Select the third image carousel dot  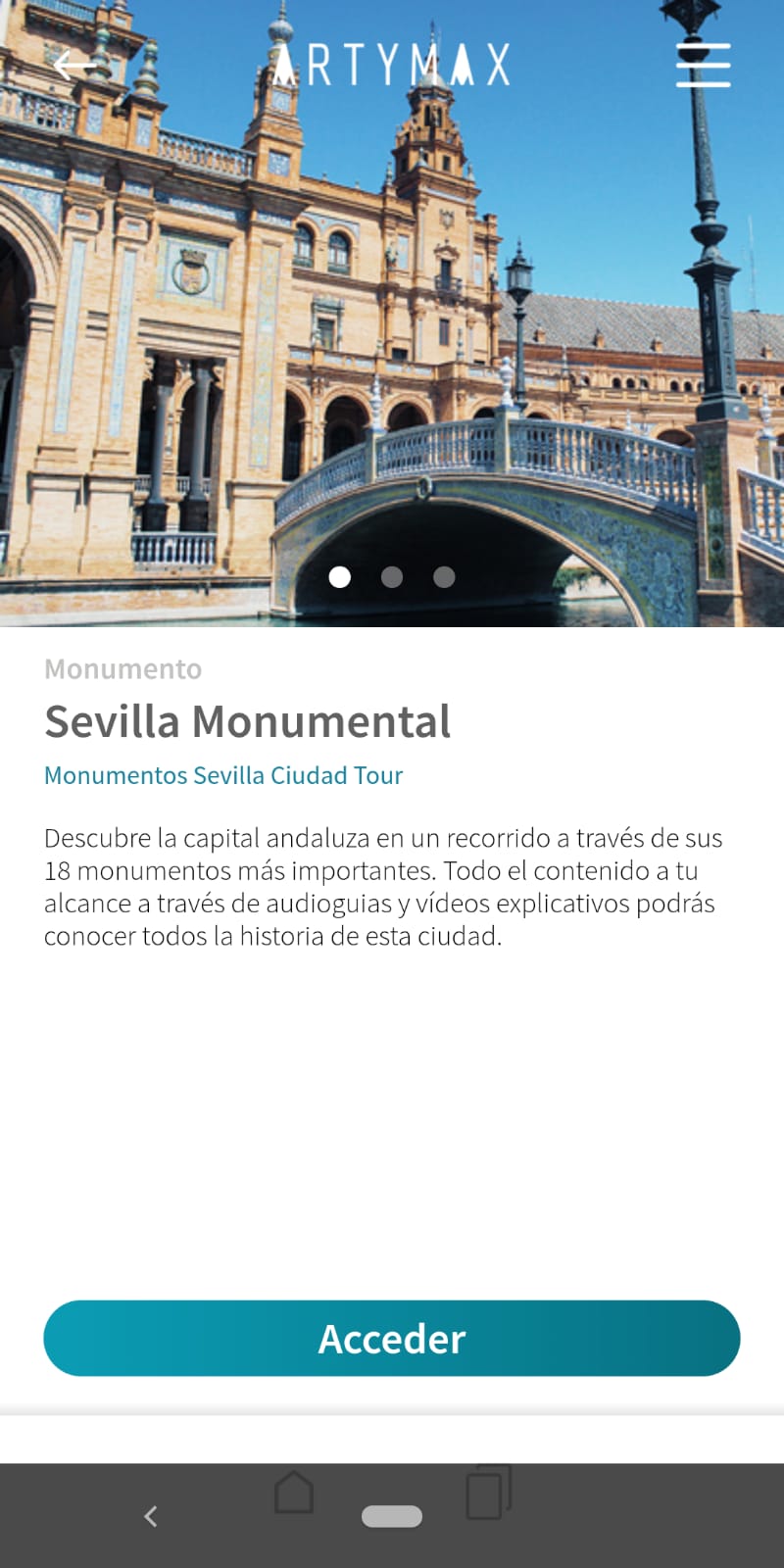(x=444, y=577)
